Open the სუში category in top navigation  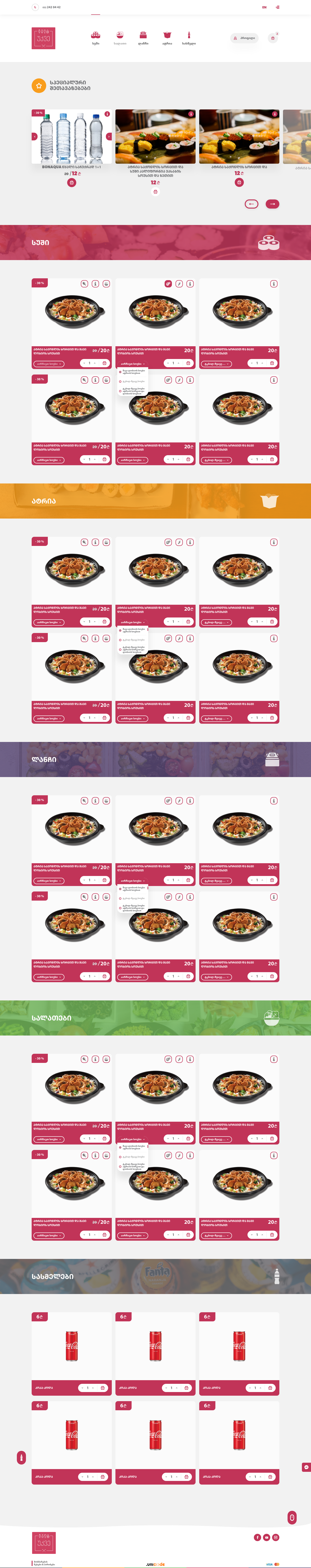[95, 38]
